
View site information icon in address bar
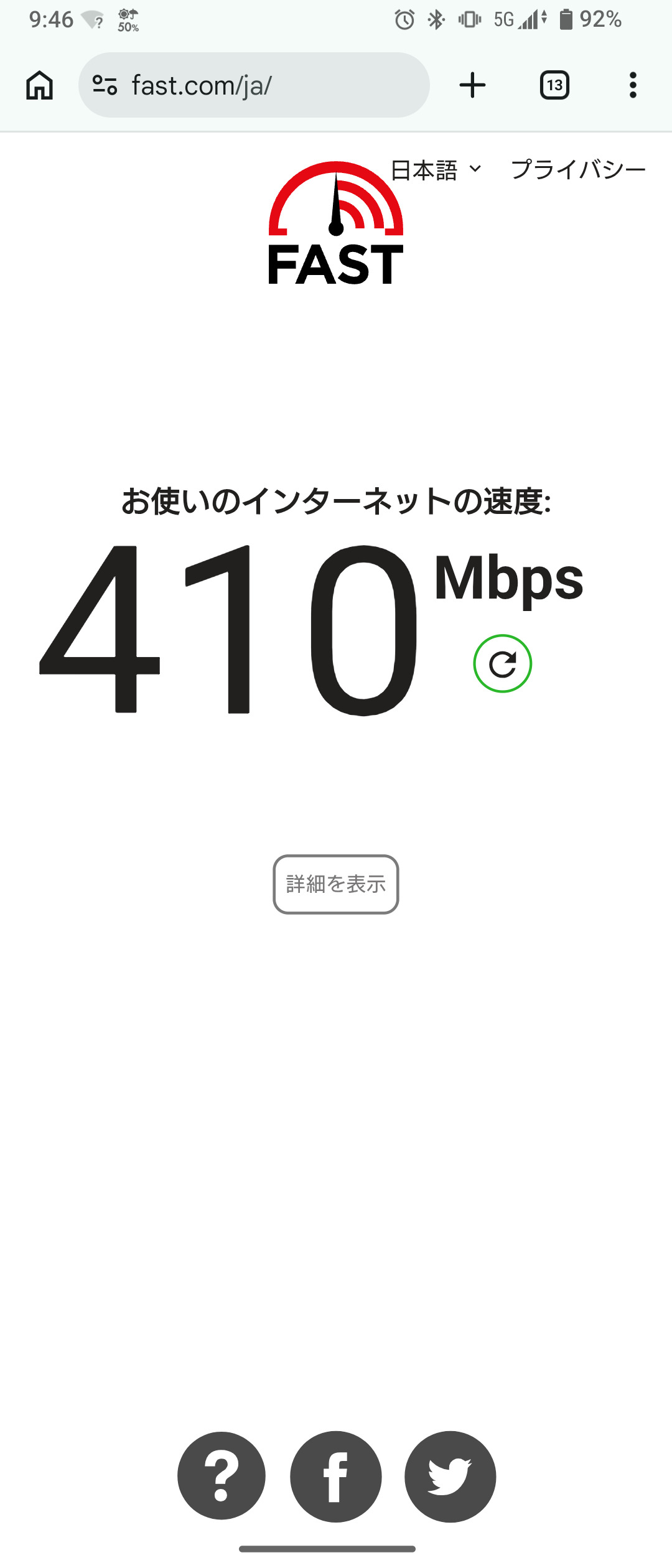(105, 85)
